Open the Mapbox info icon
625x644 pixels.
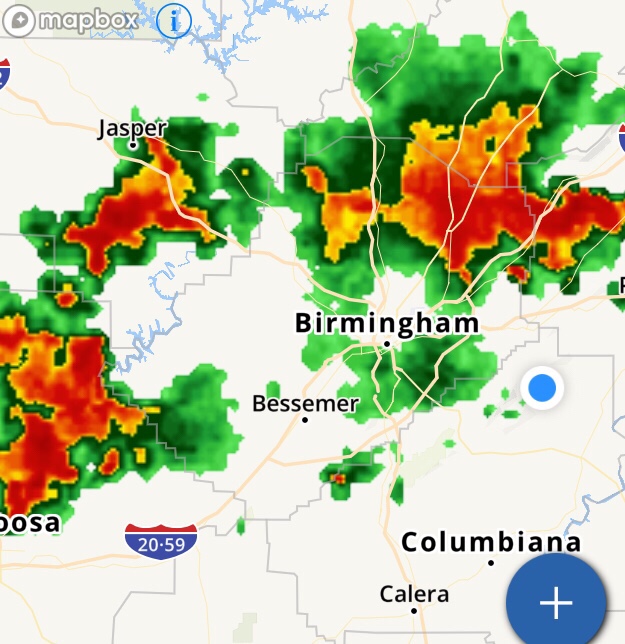pyautogui.click(x=175, y=19)
